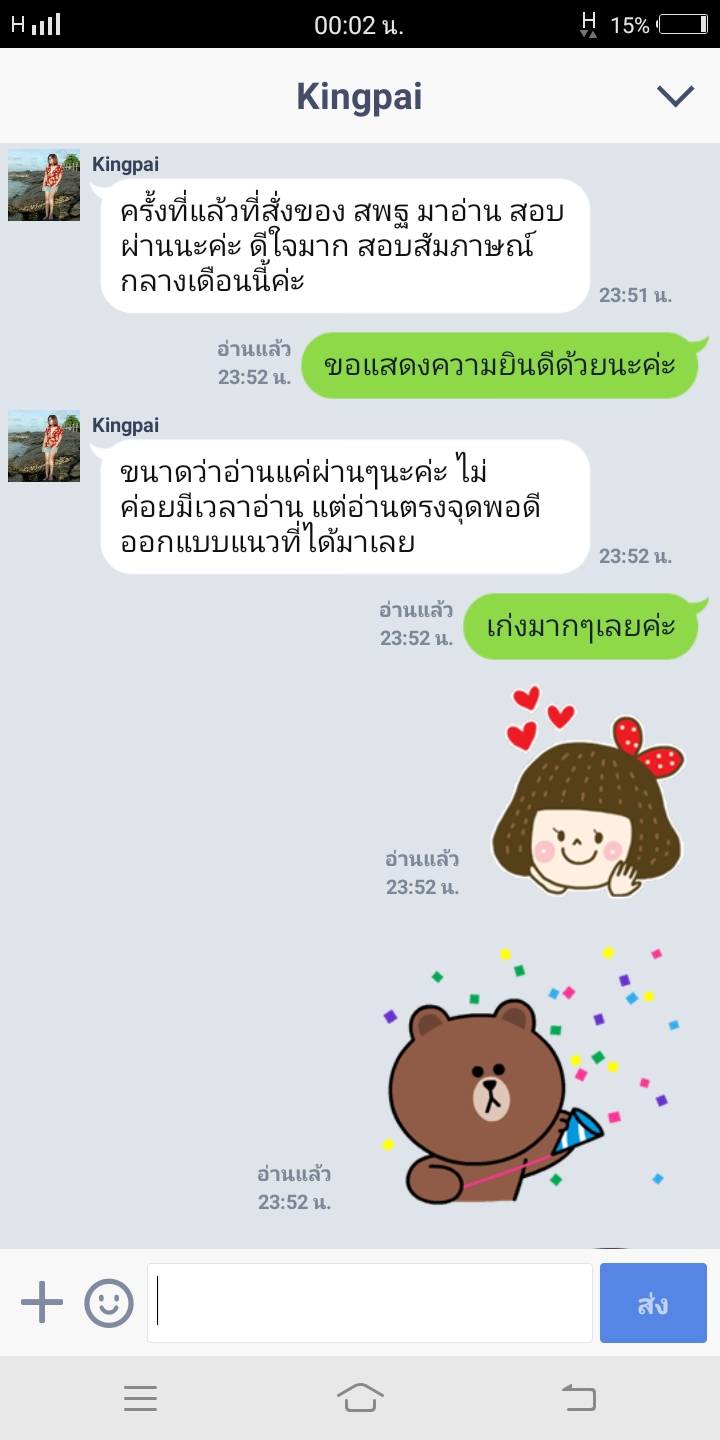Open the emoji sticker picker
The image size is (720, 1440).
coord(109,1303)
